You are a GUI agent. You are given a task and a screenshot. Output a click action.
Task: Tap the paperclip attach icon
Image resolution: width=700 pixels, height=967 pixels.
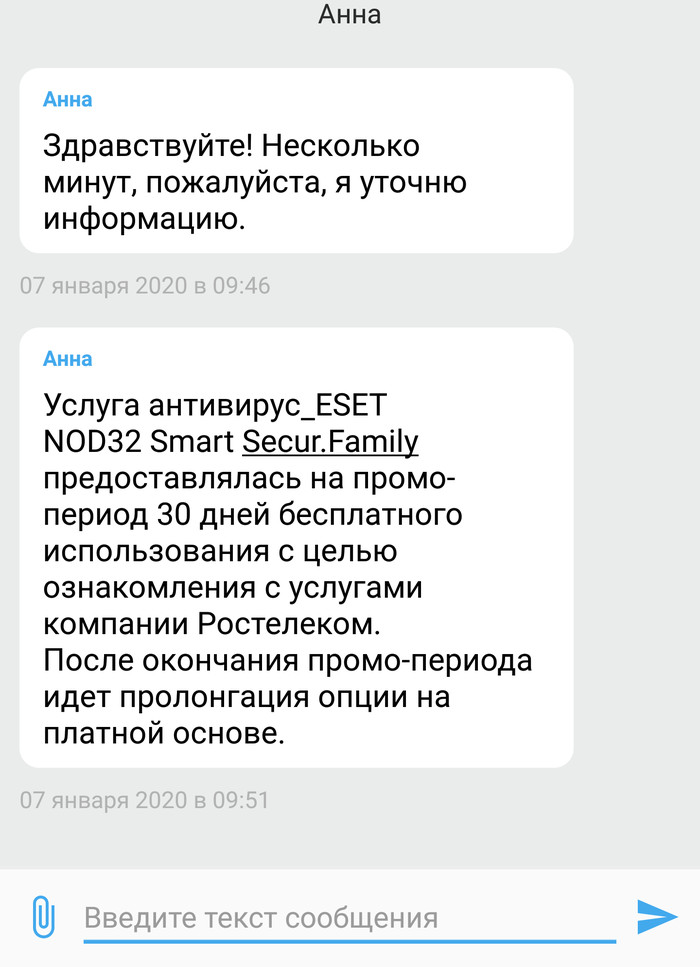click(x=42, y=916)
